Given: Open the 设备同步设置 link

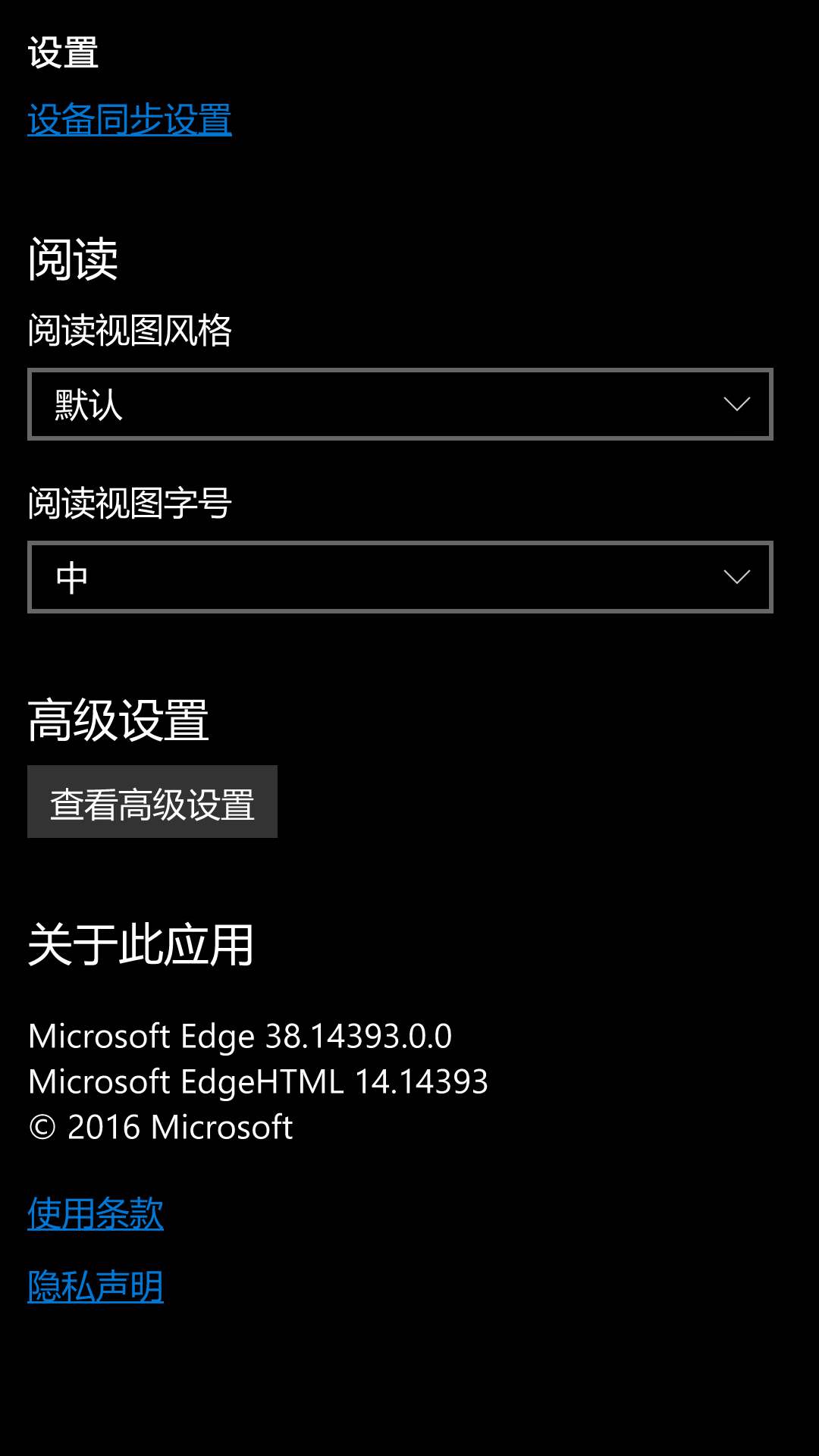Looking at the screenshot, I should (x=130, y=120).
